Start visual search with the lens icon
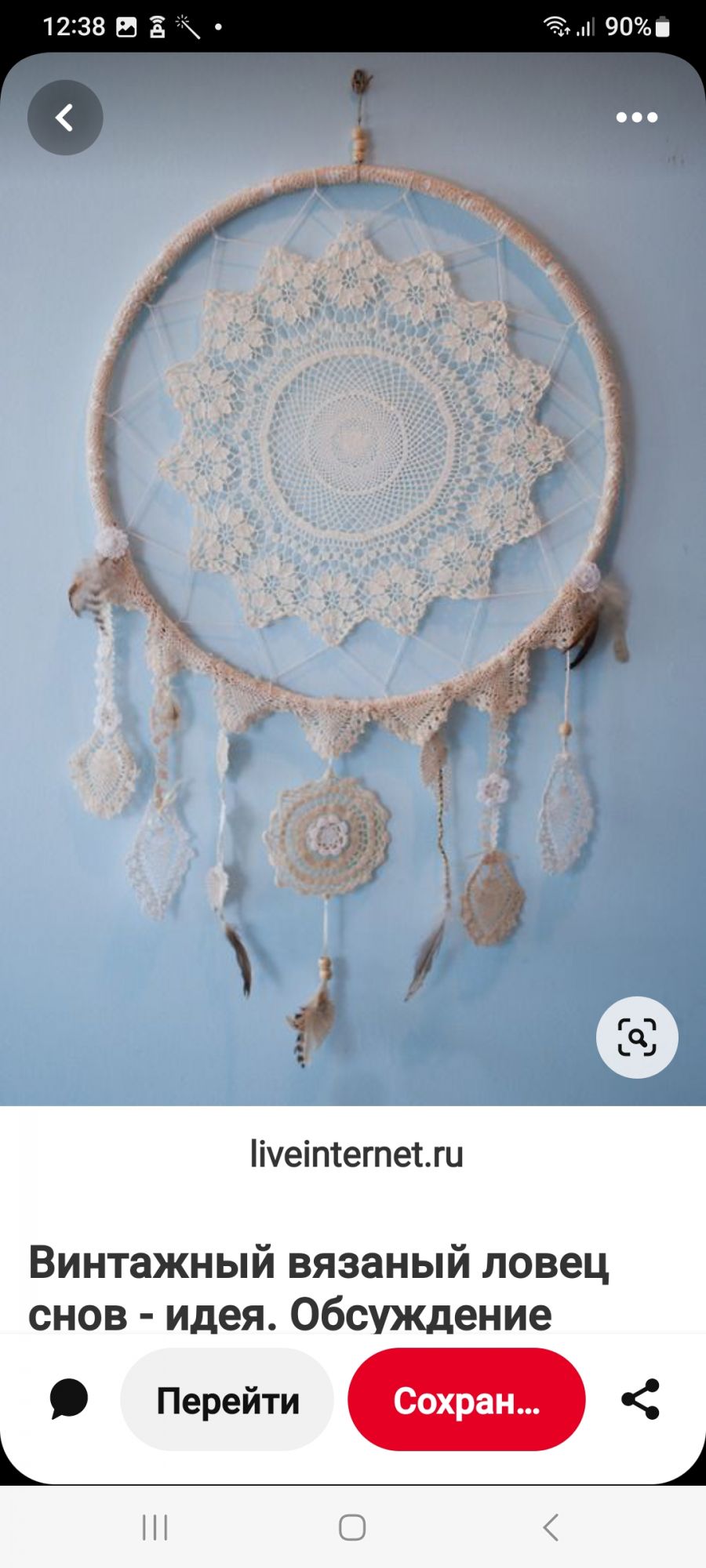This screenshot has height=1568, width=706. pos(637,1037)
